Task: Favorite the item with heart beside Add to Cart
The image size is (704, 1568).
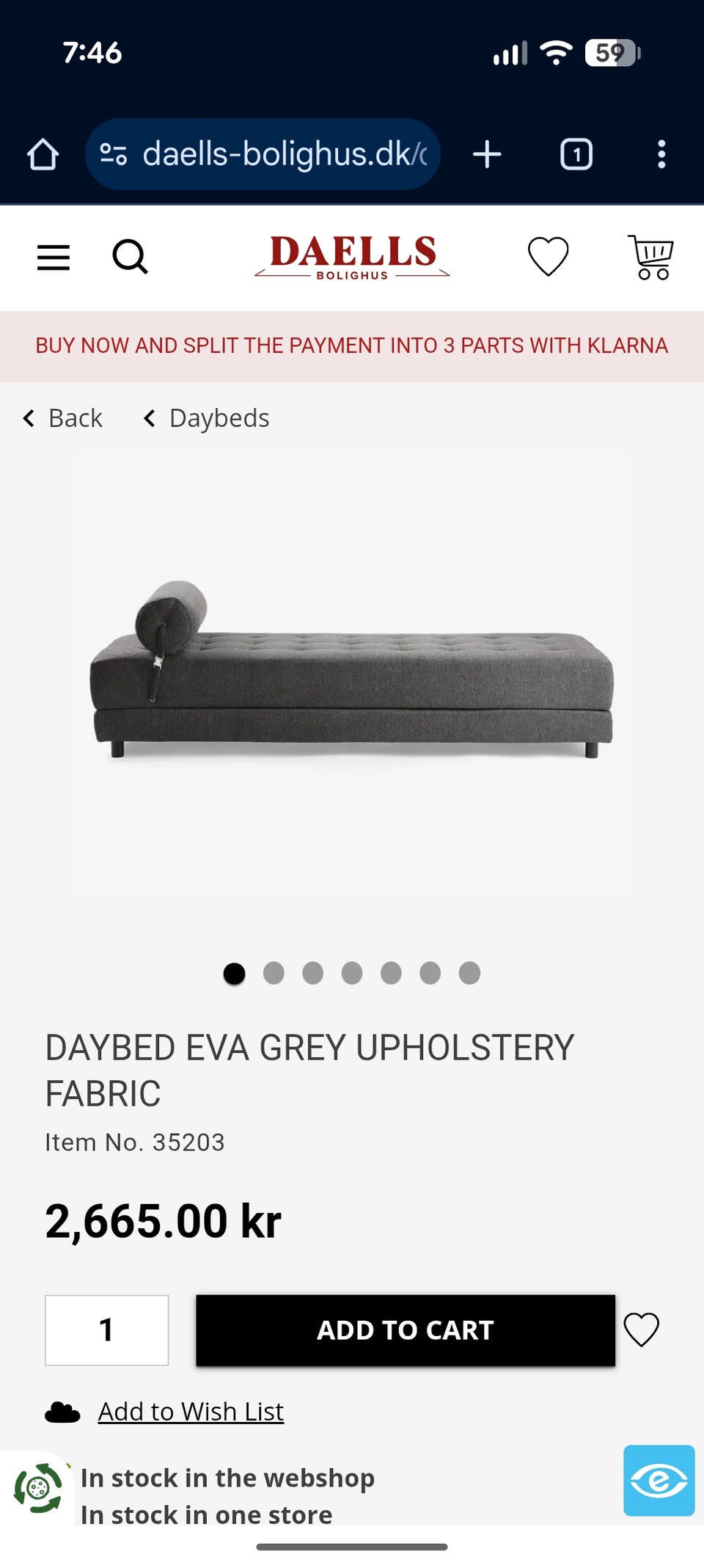Action: tap(641, 1330)
